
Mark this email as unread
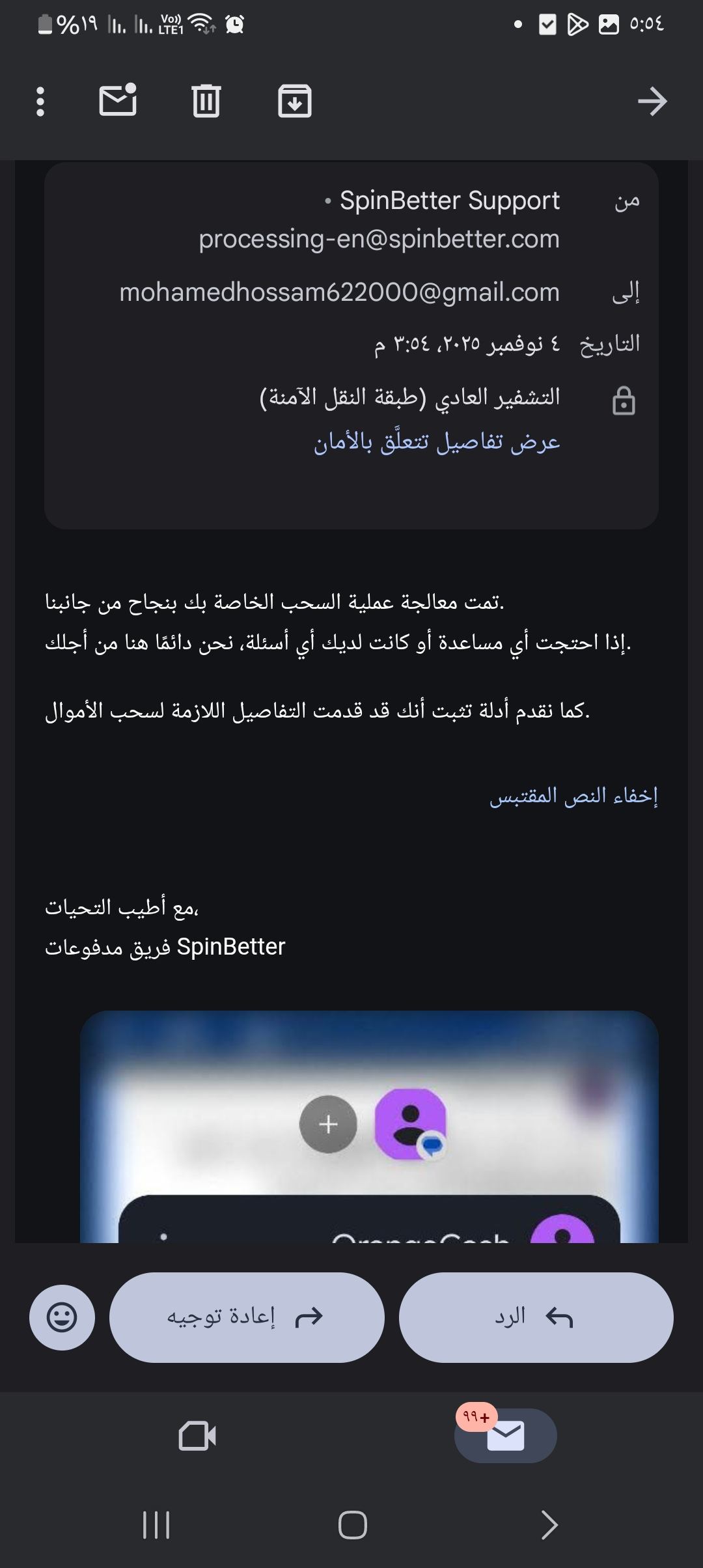click(x=118, y=100)
